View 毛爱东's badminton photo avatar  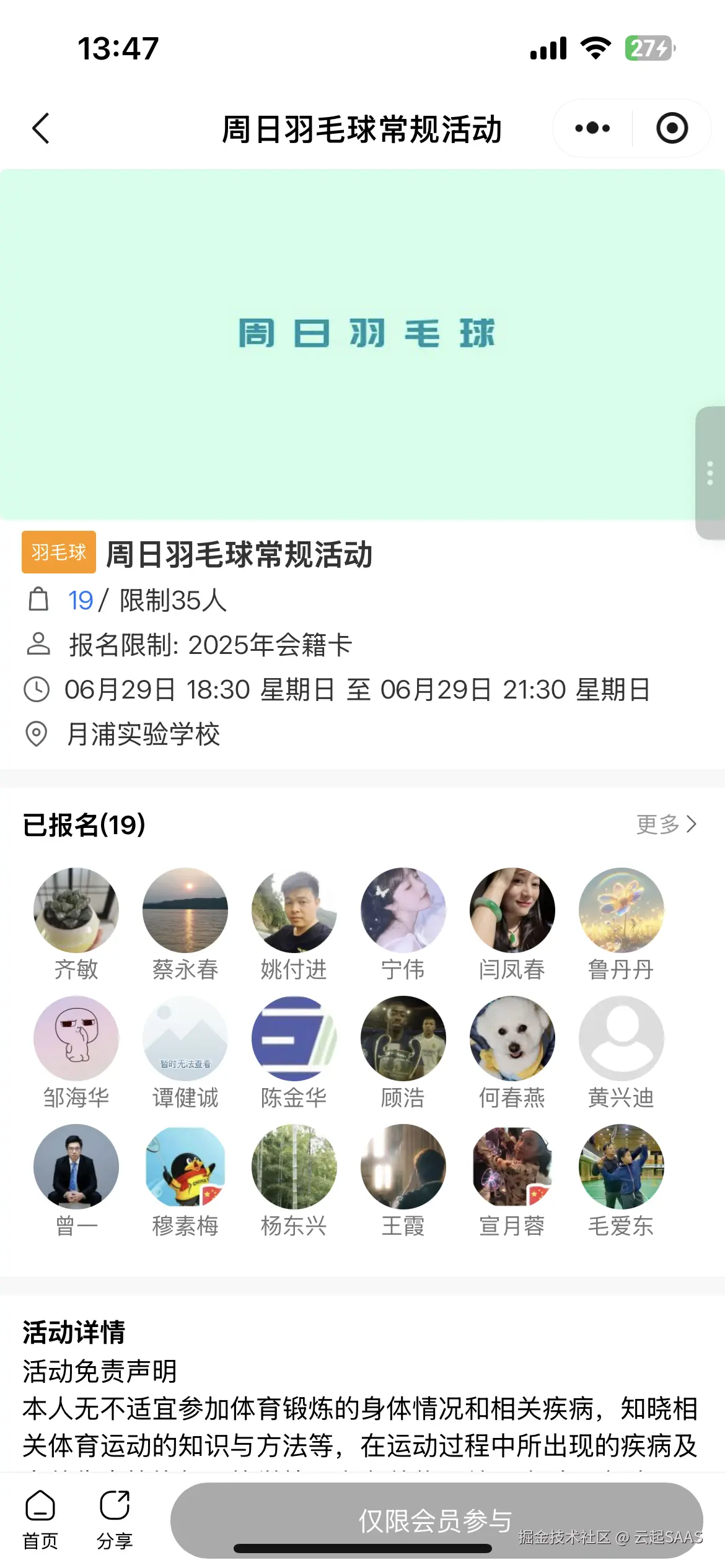click(x=621, y=1167)
